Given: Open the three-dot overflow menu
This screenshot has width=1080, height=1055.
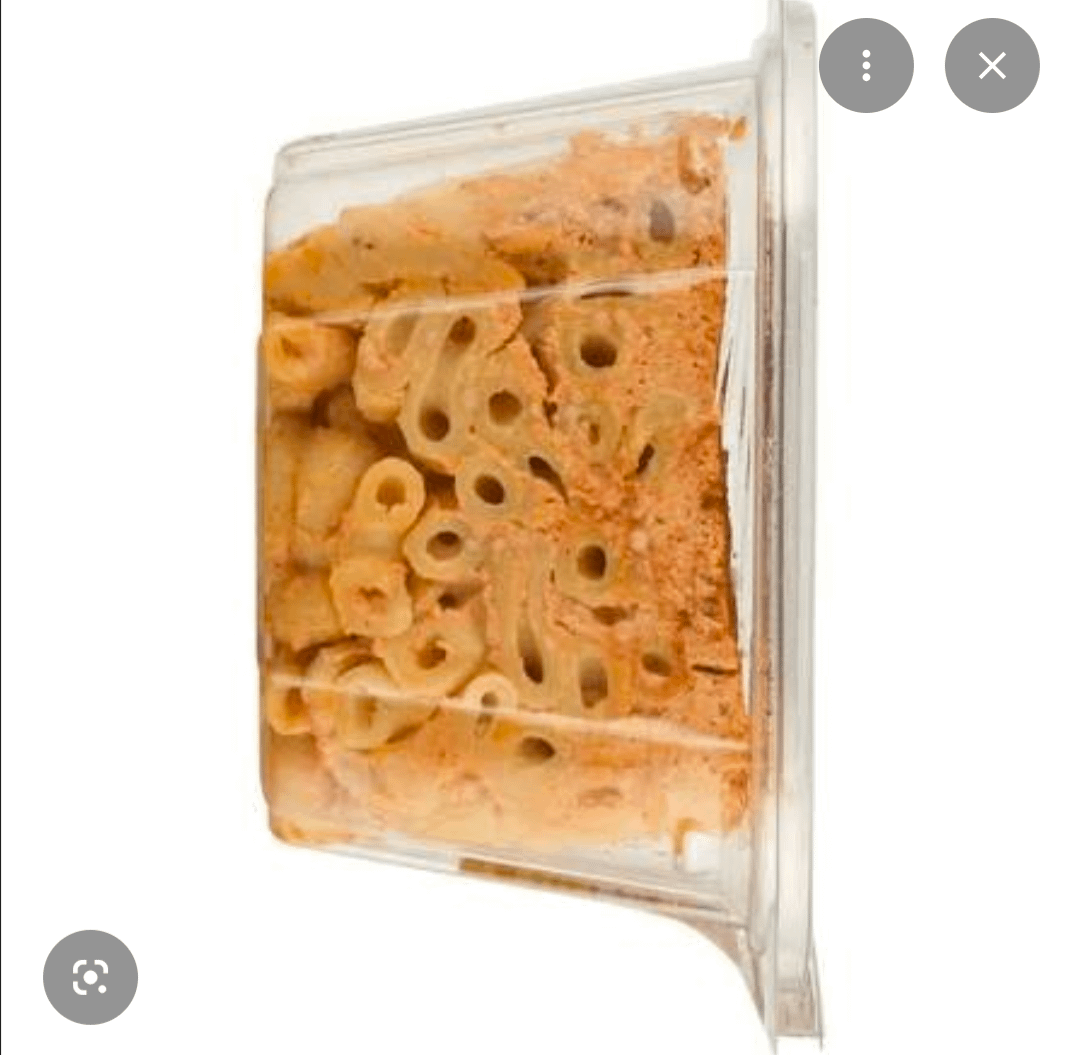Looking at the screenshot, I should point(866,66).
